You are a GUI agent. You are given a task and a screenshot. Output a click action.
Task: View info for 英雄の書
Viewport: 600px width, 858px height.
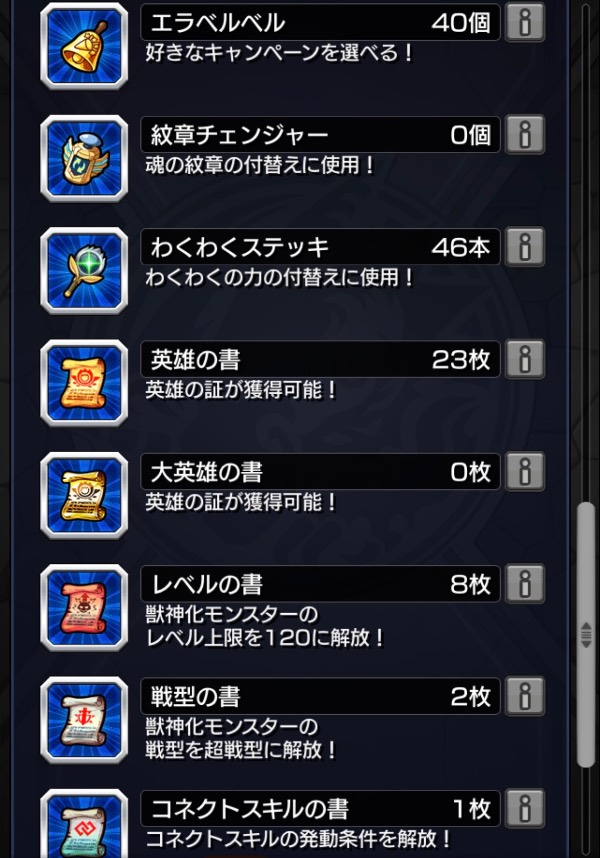tap(525, 358)
